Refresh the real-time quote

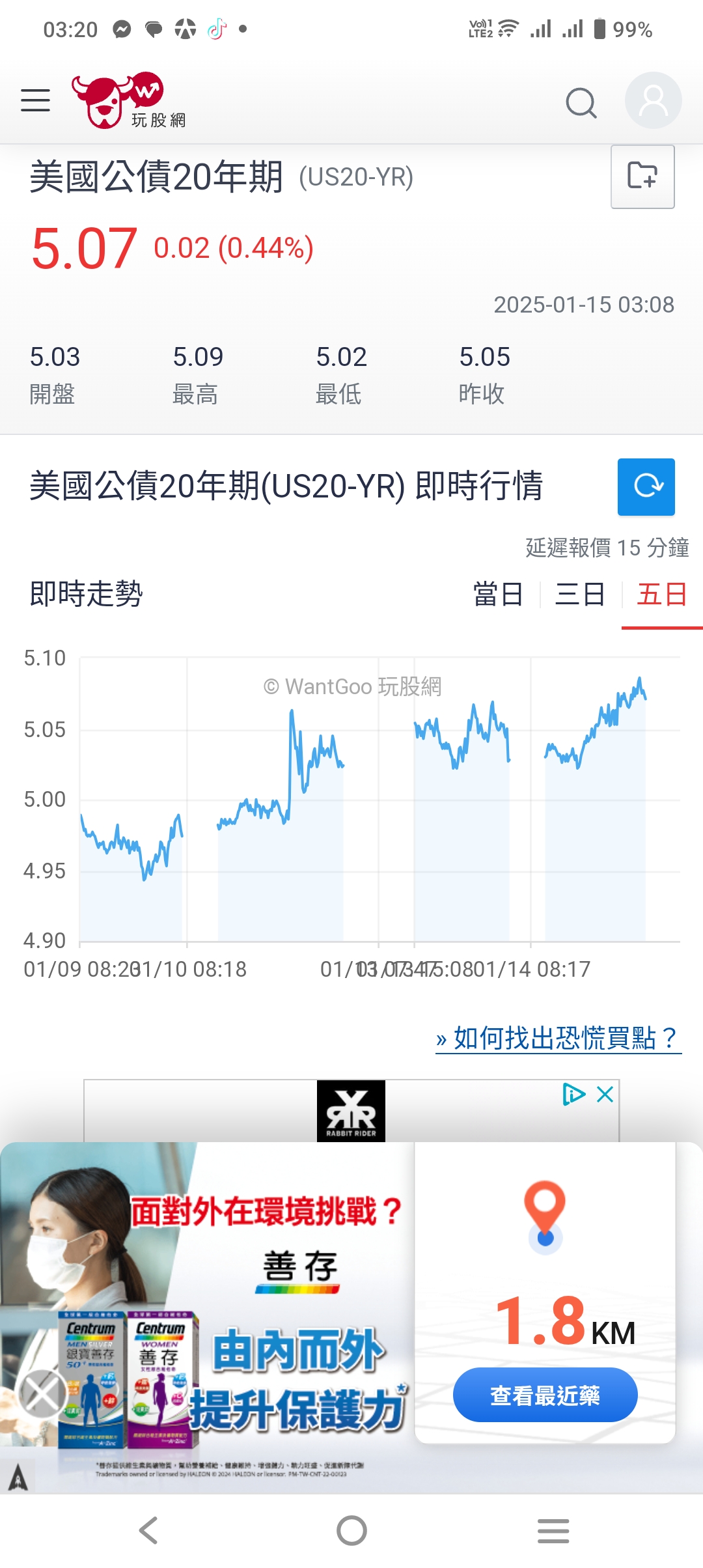pos(646,486)
